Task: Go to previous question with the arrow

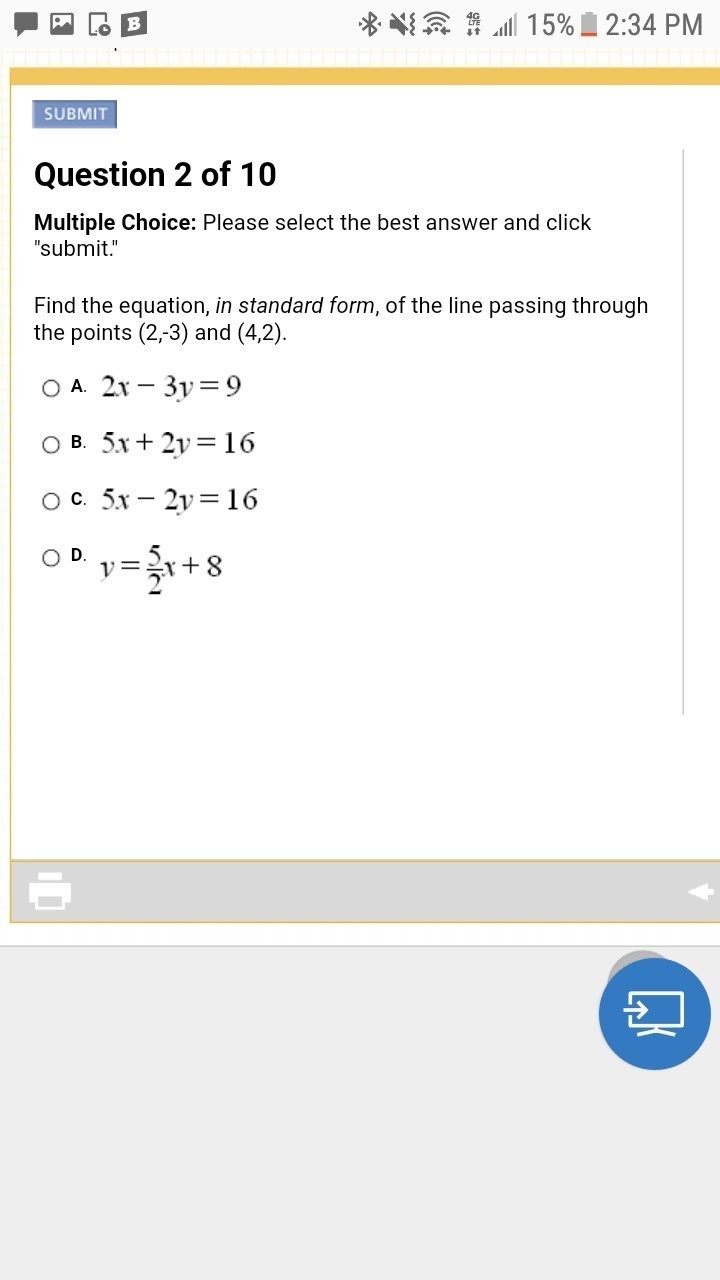Action: [701, 891]
